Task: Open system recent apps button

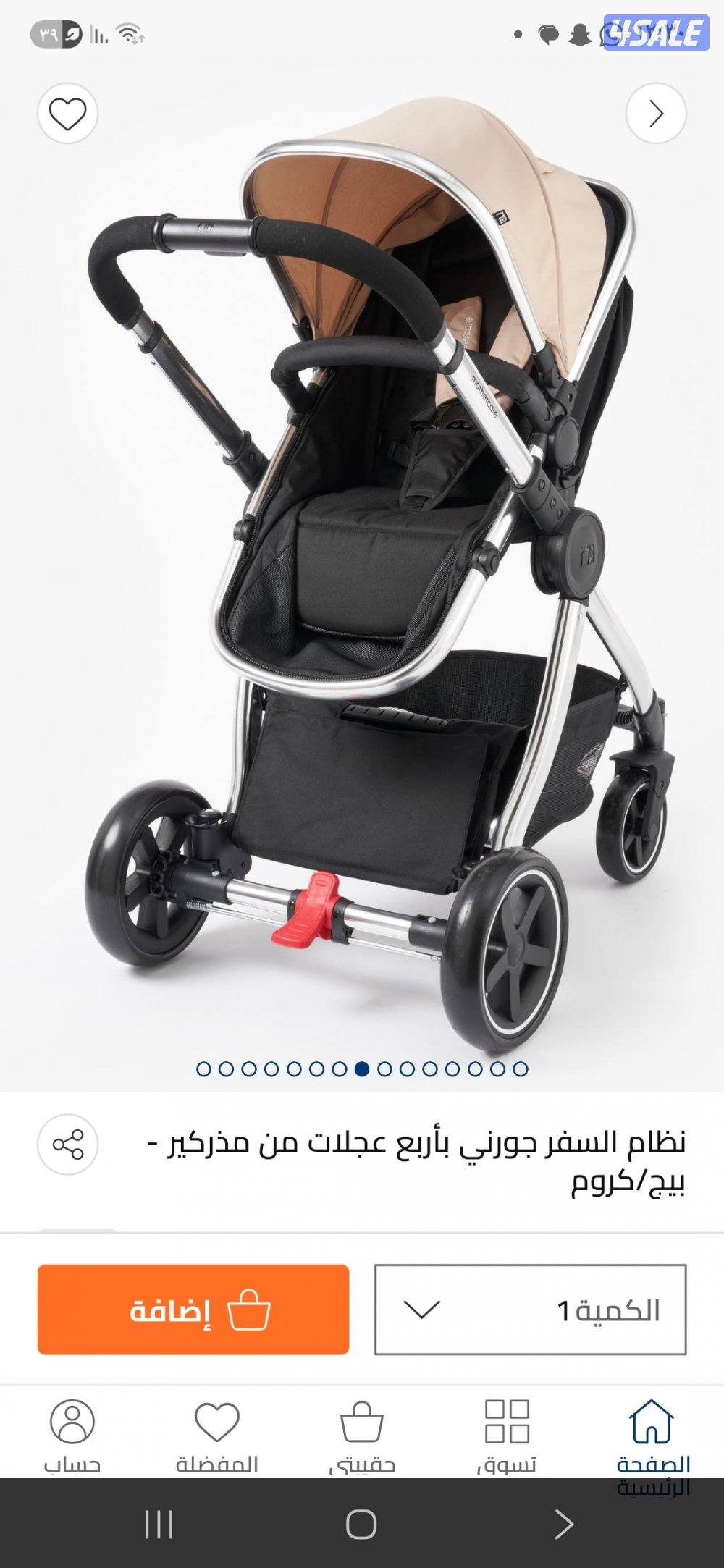Action: click(x=159, y=1524)
